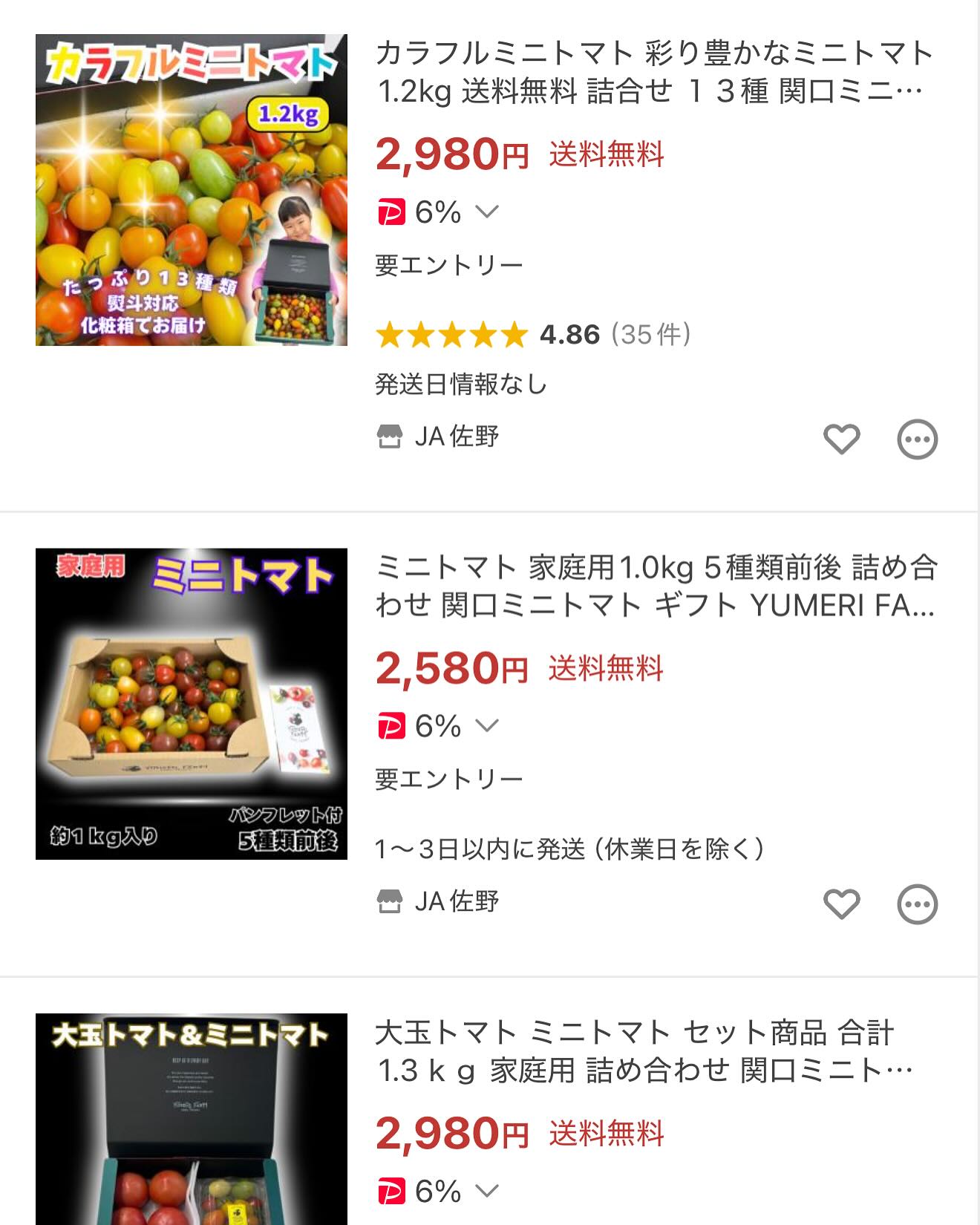This screenshot has height=1225, width=980.
Task: View the 大玉トマト&ミニトマト product image
Action: tap(191, 1119)
